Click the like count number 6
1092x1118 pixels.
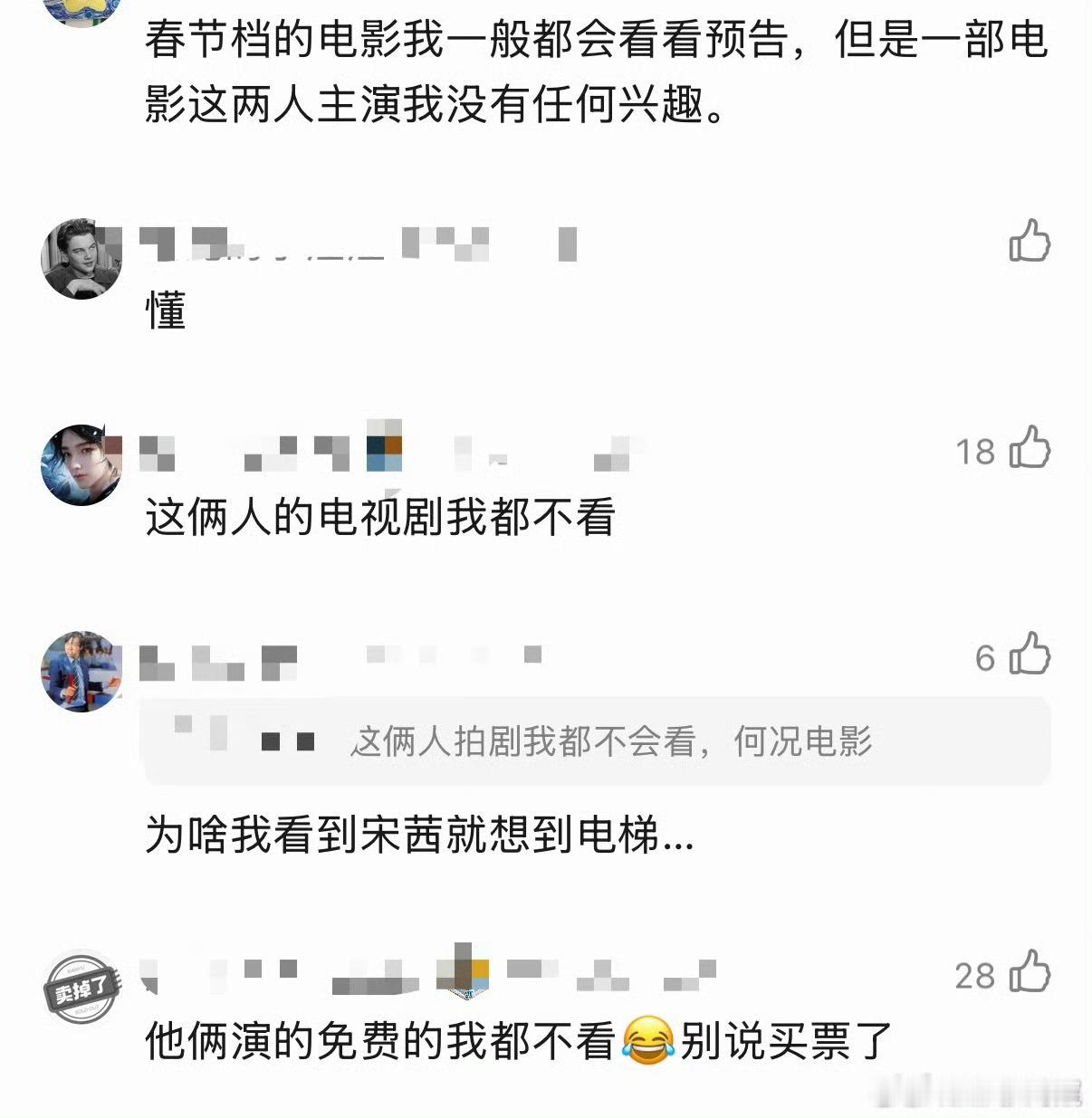(x=983, y=656)
